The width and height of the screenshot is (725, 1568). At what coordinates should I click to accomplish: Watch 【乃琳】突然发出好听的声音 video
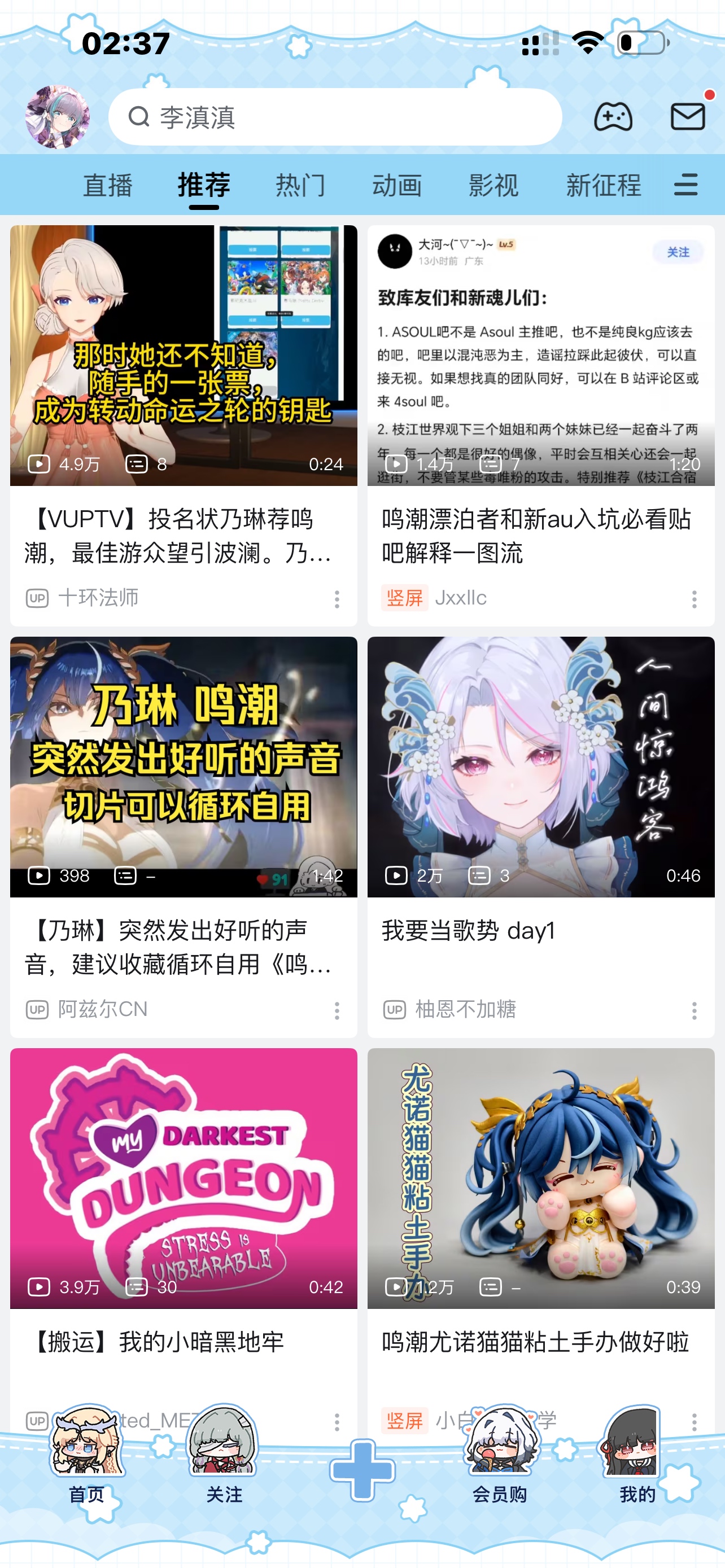click(184, 767)
